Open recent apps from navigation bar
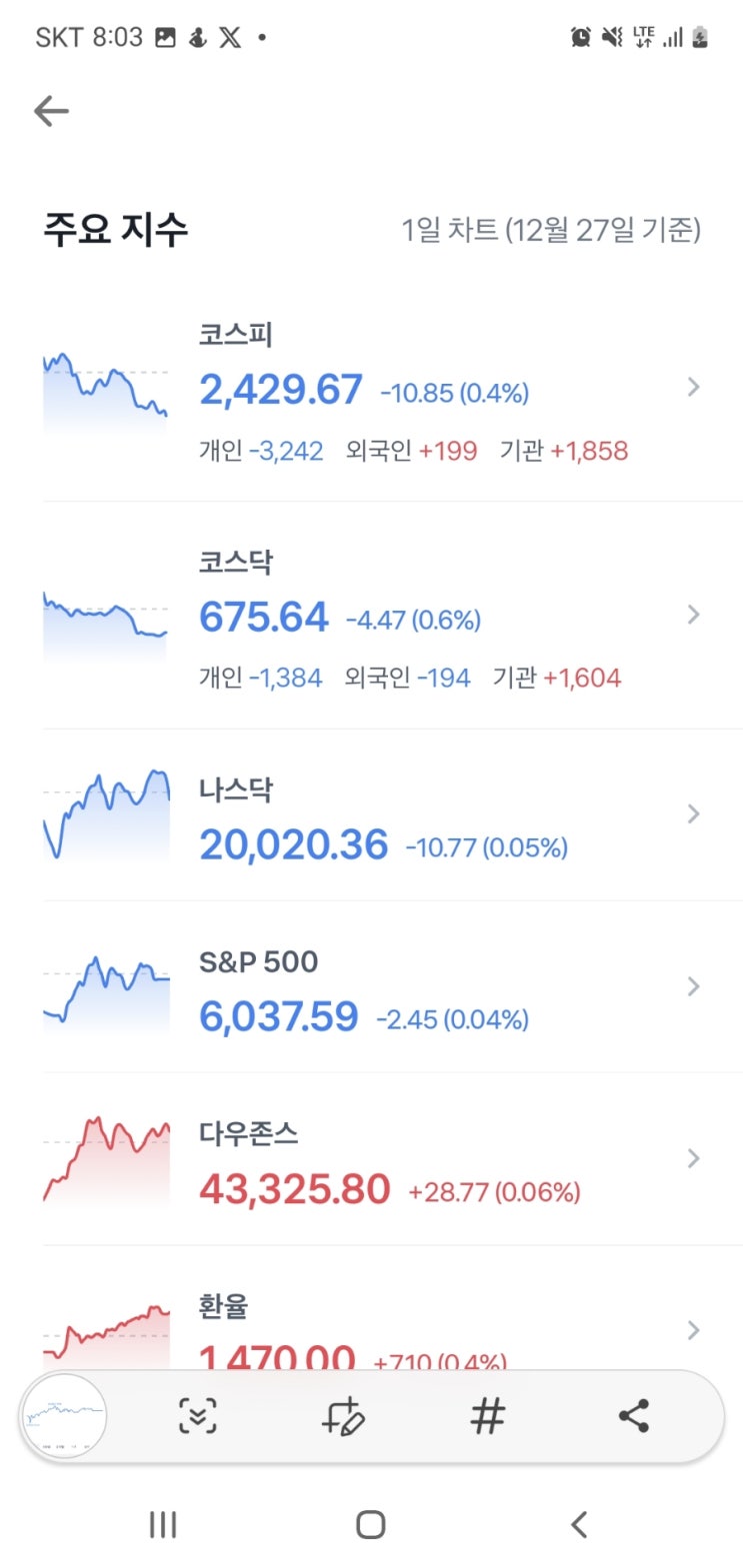This screenshot has height=1568, width=743. (163, 1524)
